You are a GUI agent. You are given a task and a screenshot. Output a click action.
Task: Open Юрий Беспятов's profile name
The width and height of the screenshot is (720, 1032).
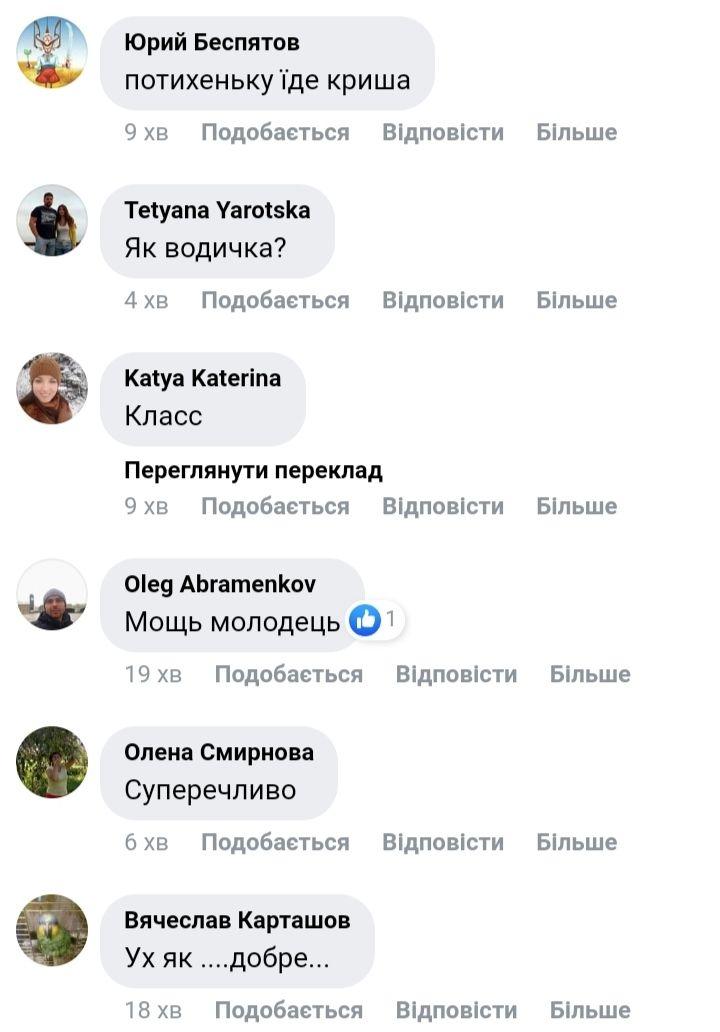point(211,42)
